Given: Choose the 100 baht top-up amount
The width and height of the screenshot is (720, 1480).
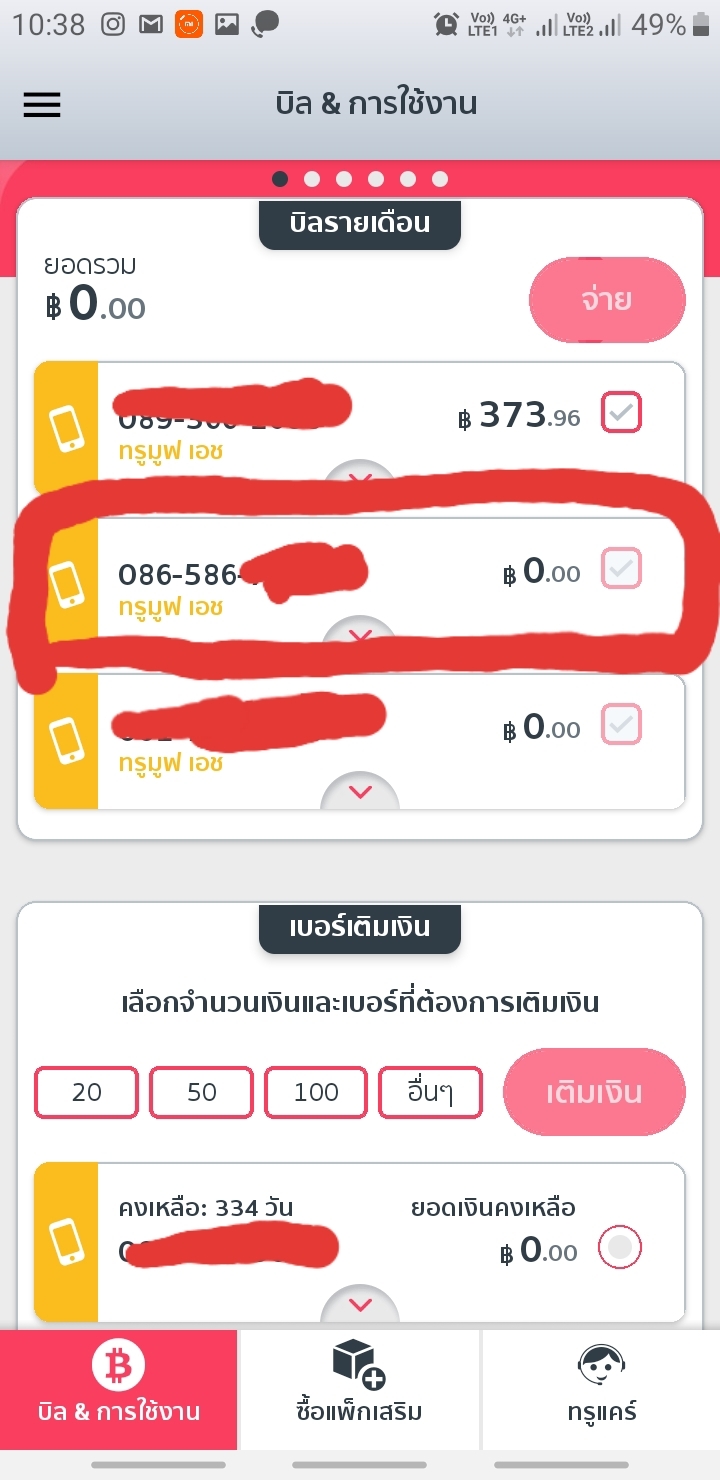Looking at the screenshot, I should [x=316, y=1092].
